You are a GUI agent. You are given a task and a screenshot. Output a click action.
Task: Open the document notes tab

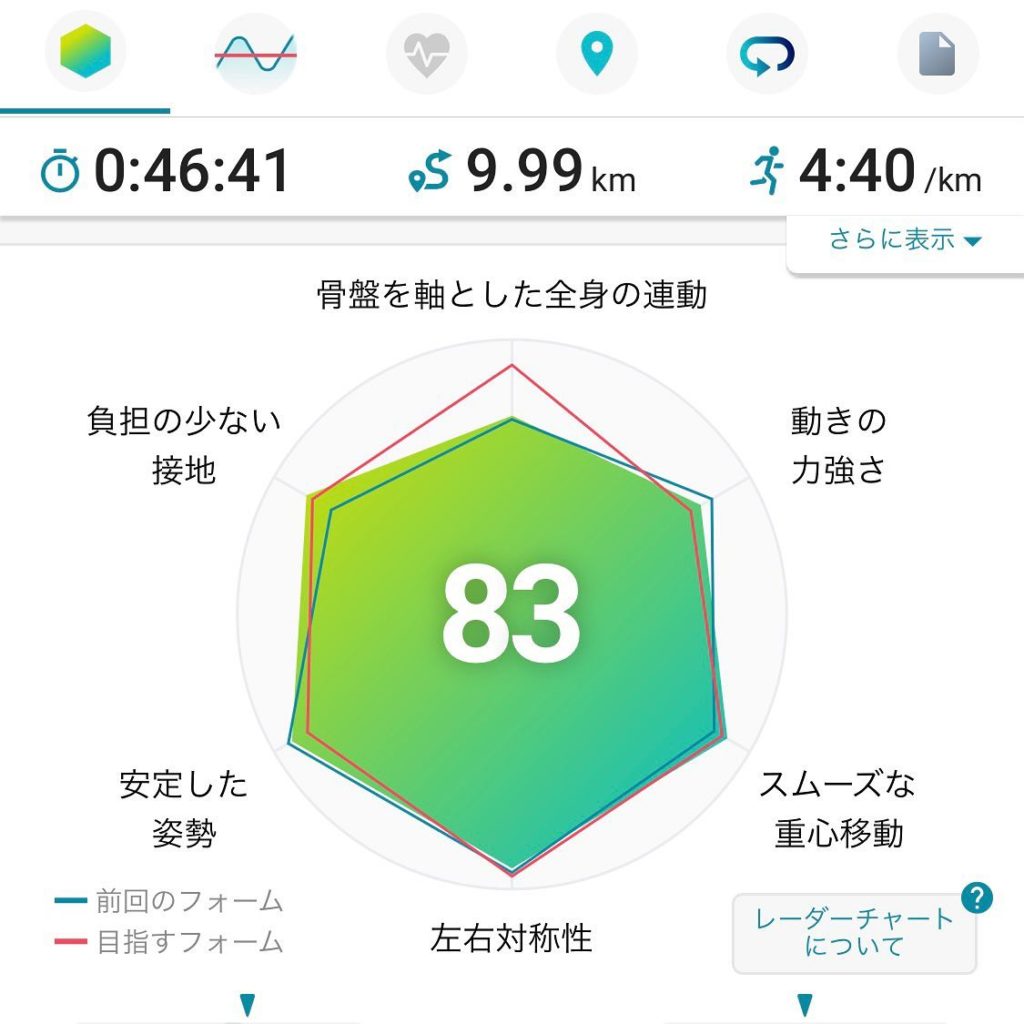tap(937, 54)
